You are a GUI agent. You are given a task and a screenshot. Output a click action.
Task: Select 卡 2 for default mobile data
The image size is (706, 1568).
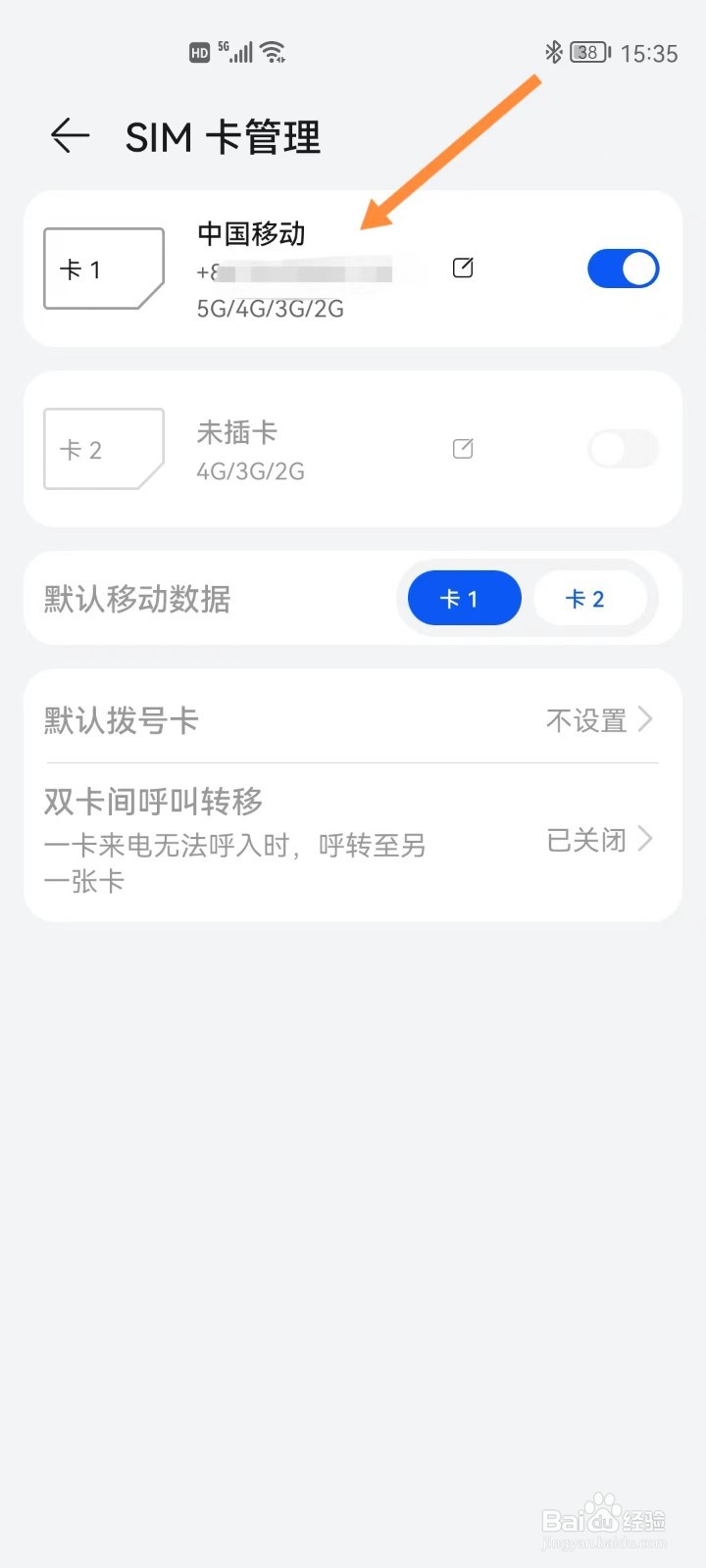click(x=587, y=598)
